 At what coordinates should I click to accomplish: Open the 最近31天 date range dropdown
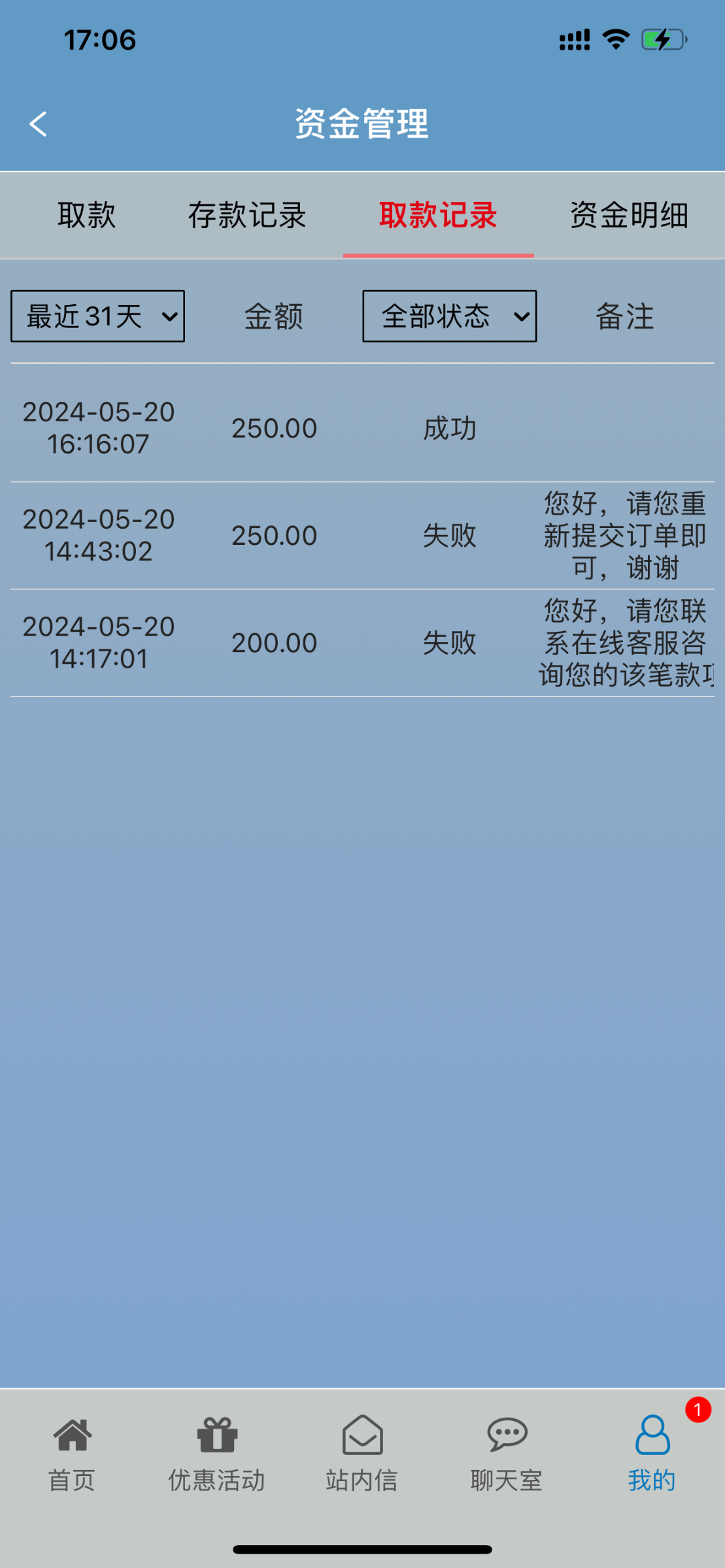(x=97, y=316)
